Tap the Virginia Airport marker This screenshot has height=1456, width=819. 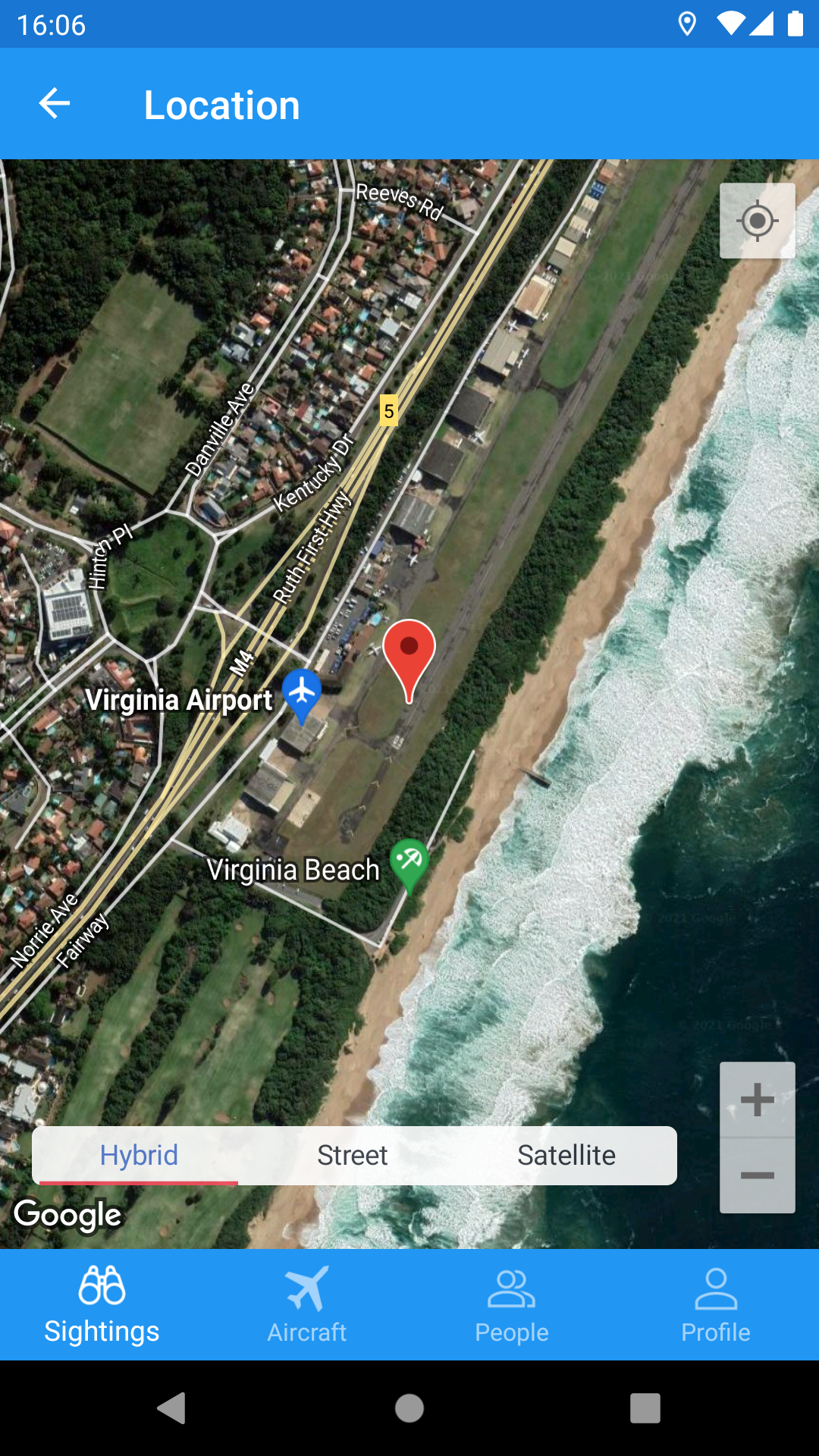pos(302,694)
